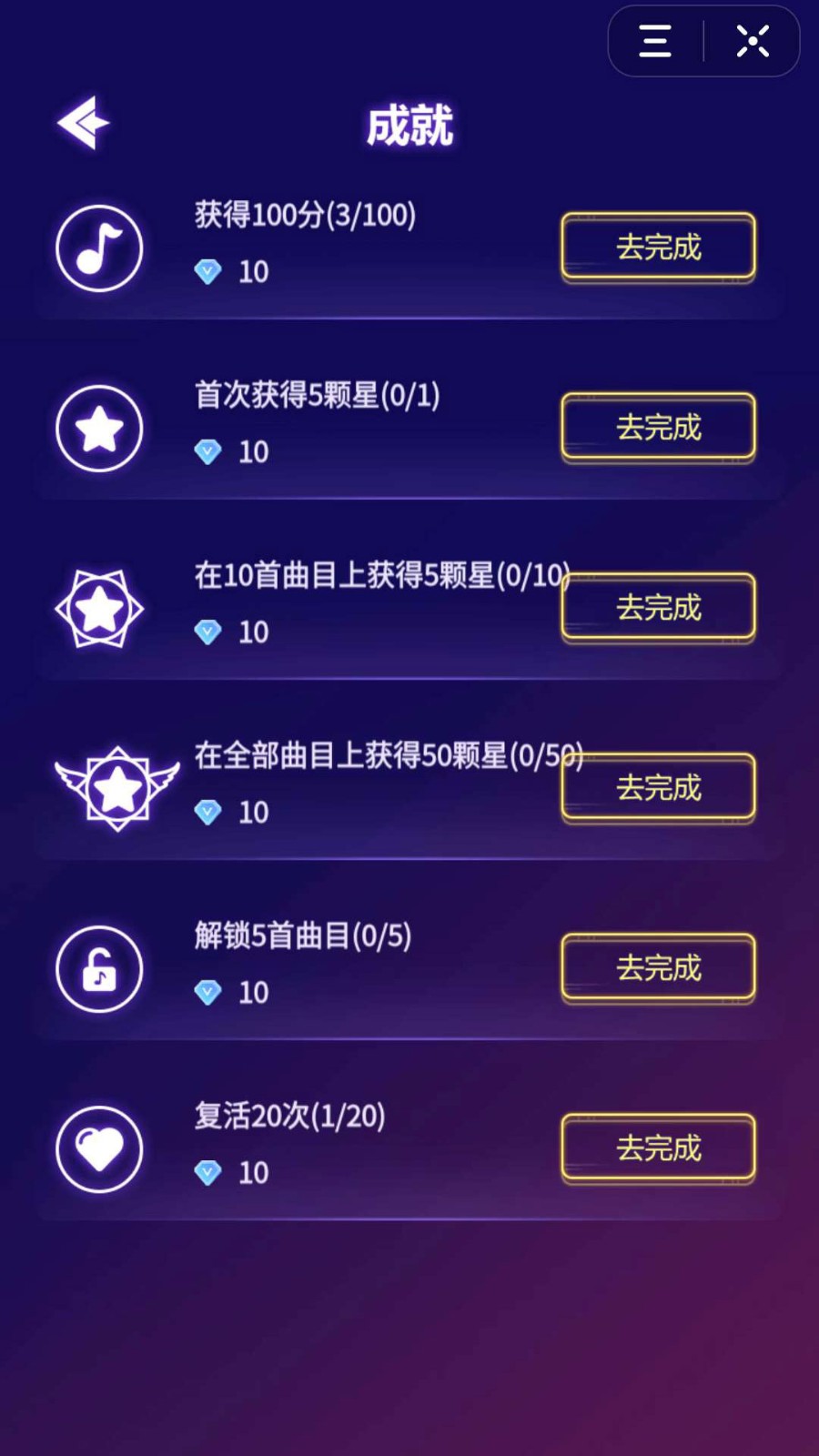Select 去完成 for 在10首曲目上获得5颗星
The height and width of the screenshot is (1456, 819).
tap(658, 607)
